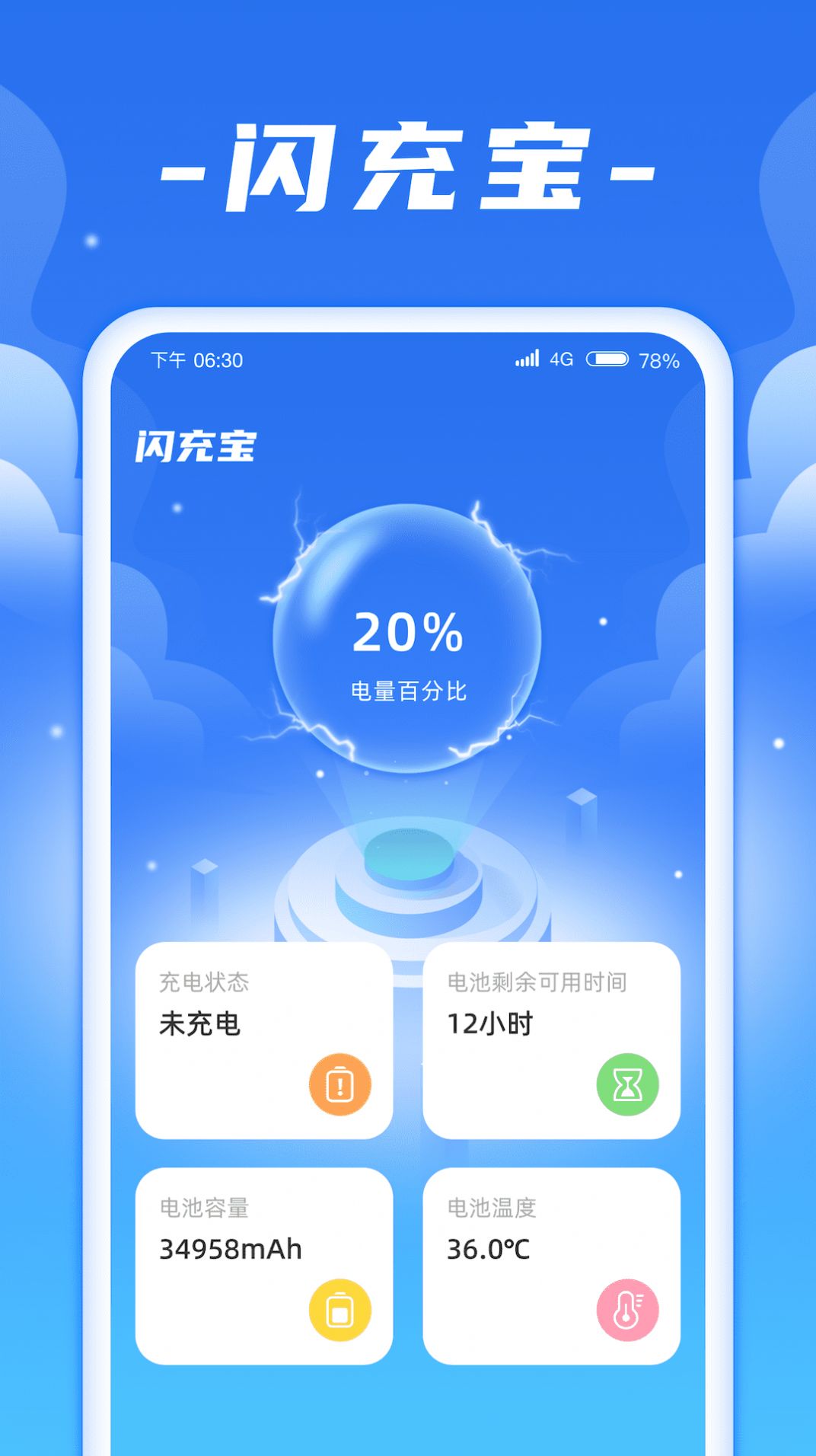
Task: Open the 闪充宝 app title logo
Action: click(199, 448)
